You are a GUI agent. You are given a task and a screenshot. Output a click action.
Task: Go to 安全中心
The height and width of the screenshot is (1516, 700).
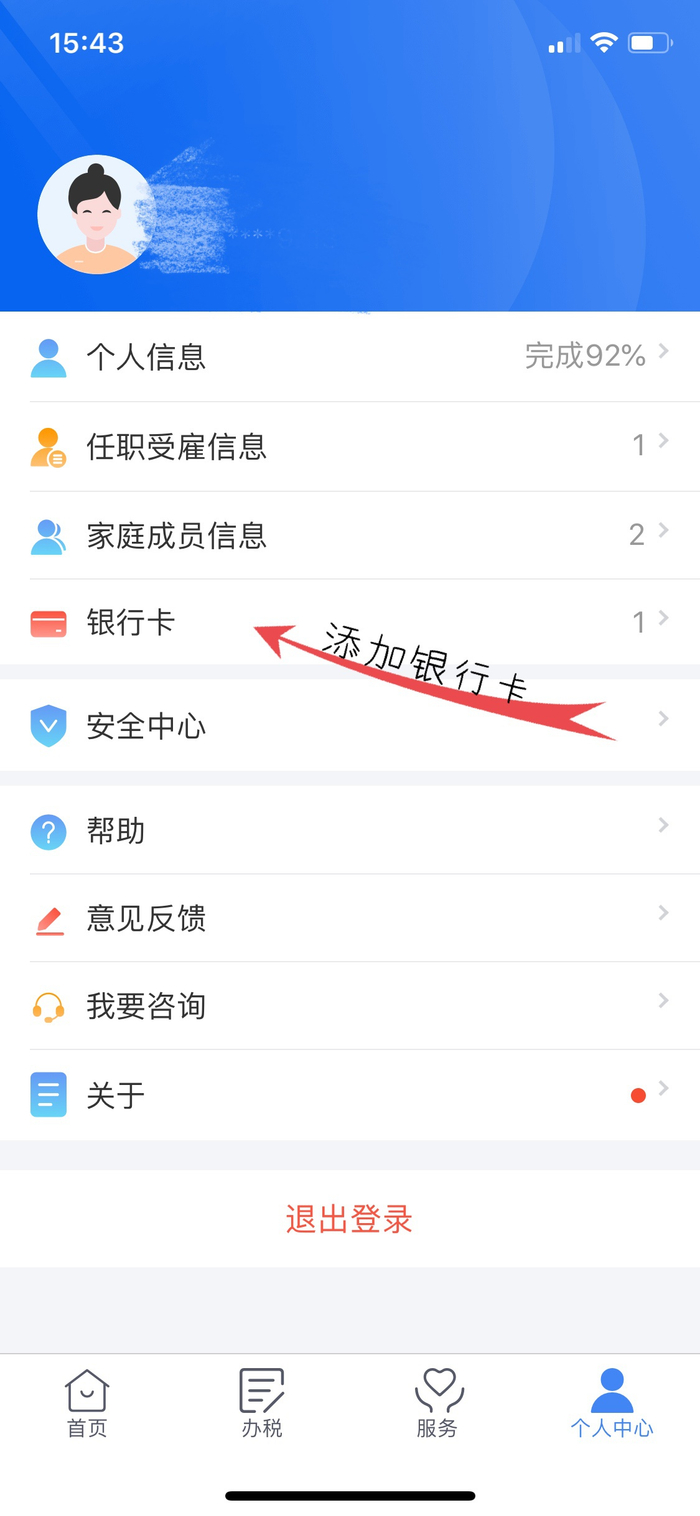(x=350, y=725)
